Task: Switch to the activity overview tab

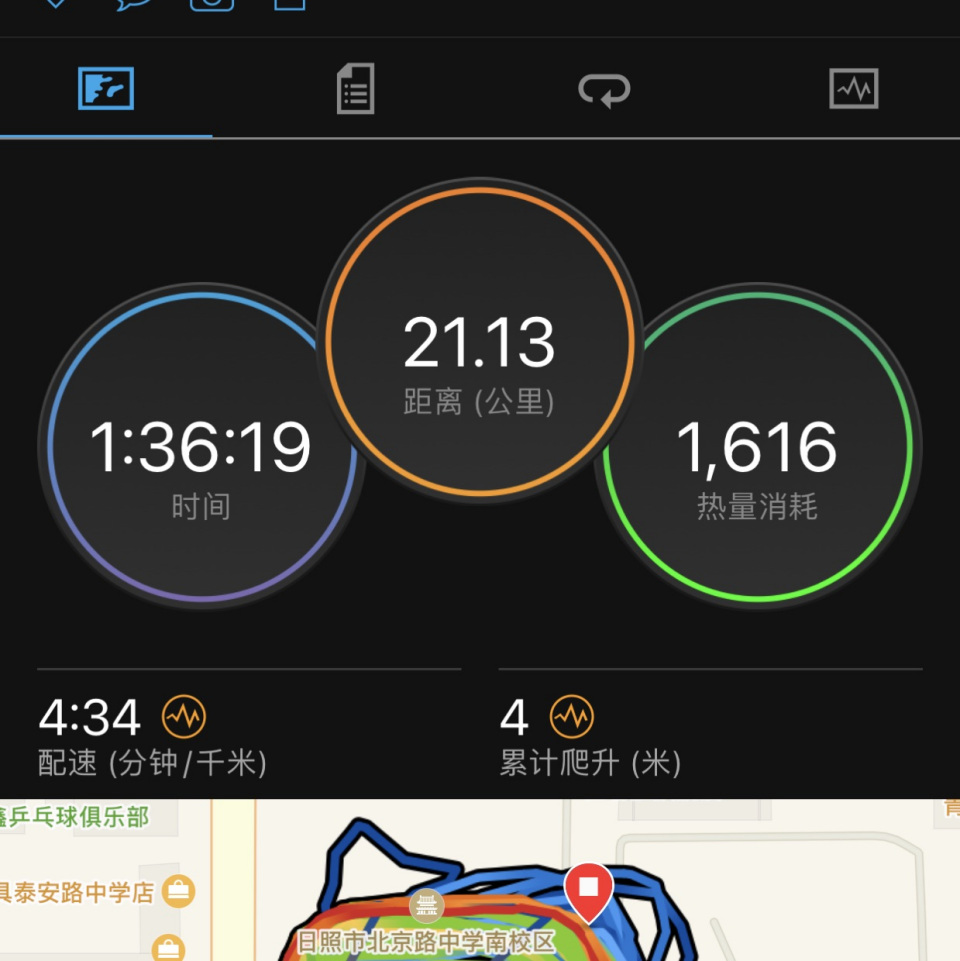Action: pos(106,89)
